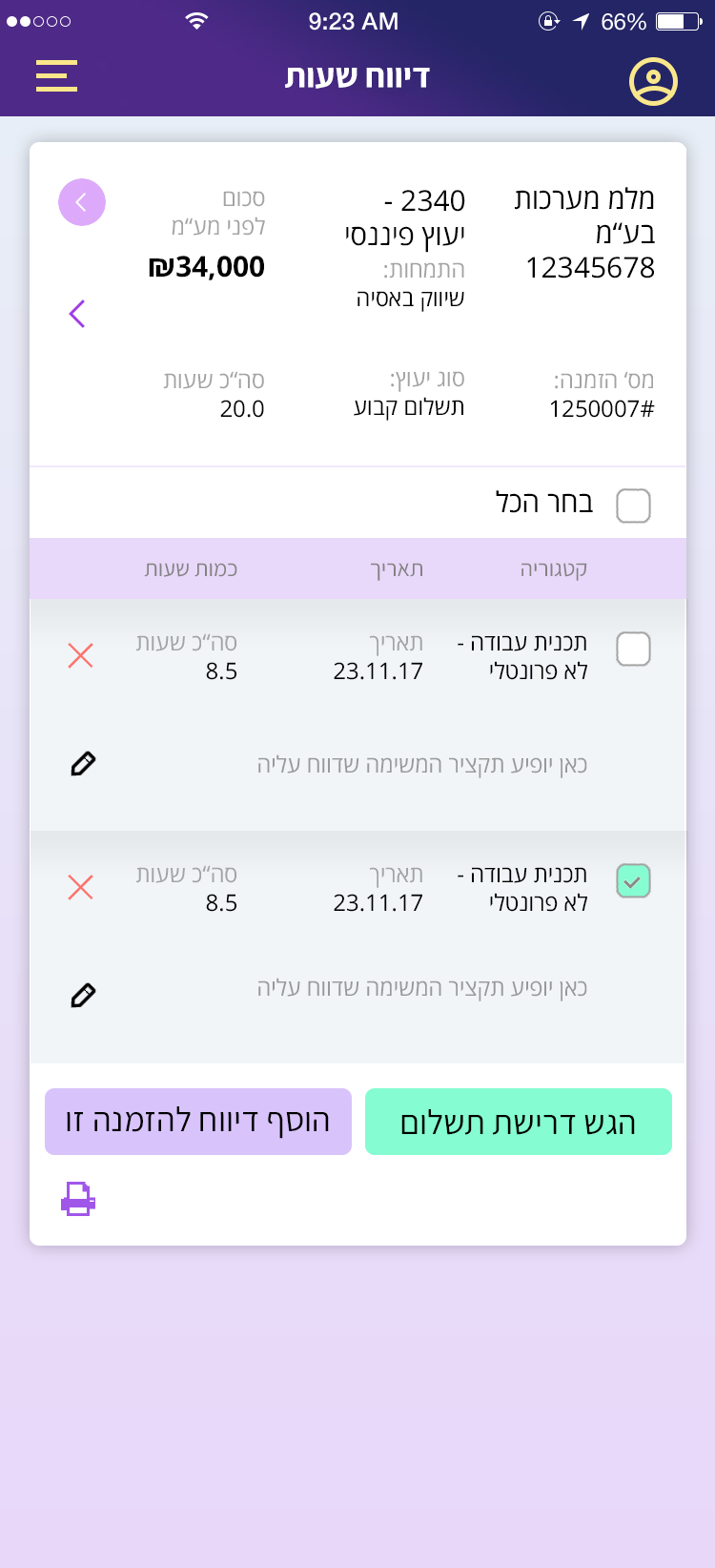Edit the checked report with pencil icon
Image resolution: width=715 pixels, height=1568 pixels.
click(x=83, y=996)
